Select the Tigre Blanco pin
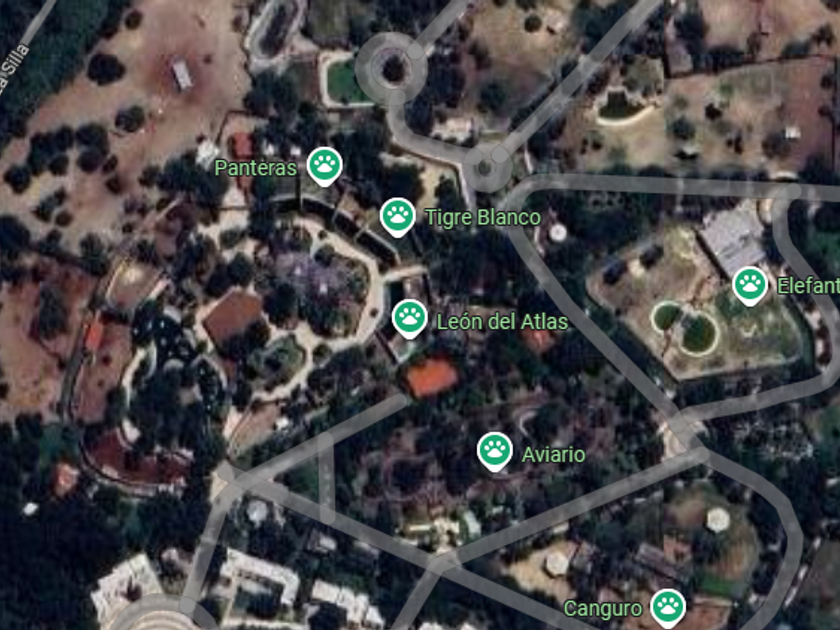This screenshot has width=840, height=630. pos(398,215)
